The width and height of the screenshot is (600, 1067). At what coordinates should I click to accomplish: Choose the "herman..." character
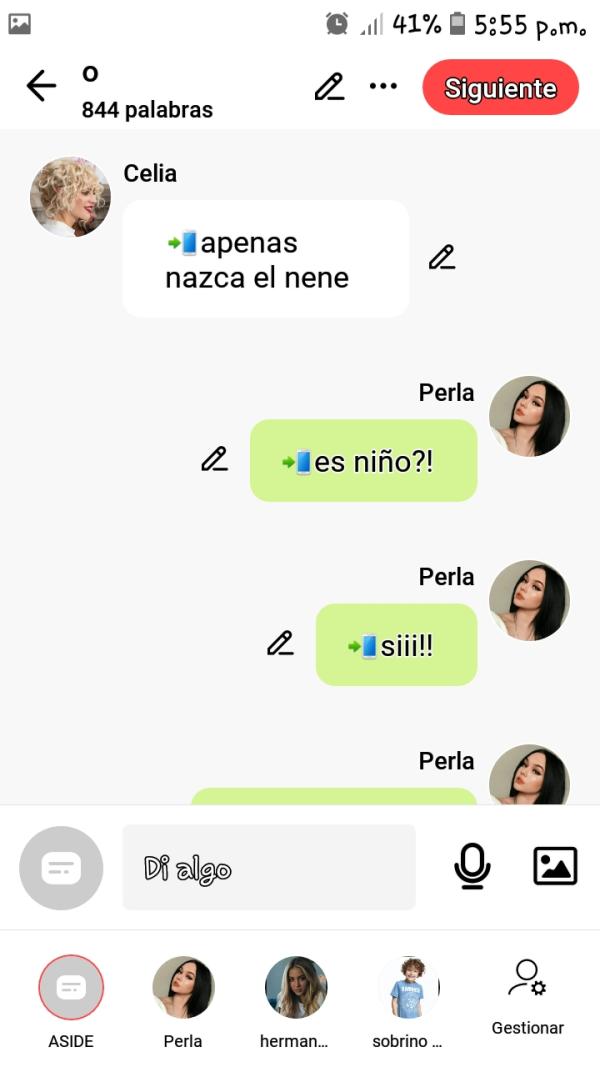coord(295,988)
